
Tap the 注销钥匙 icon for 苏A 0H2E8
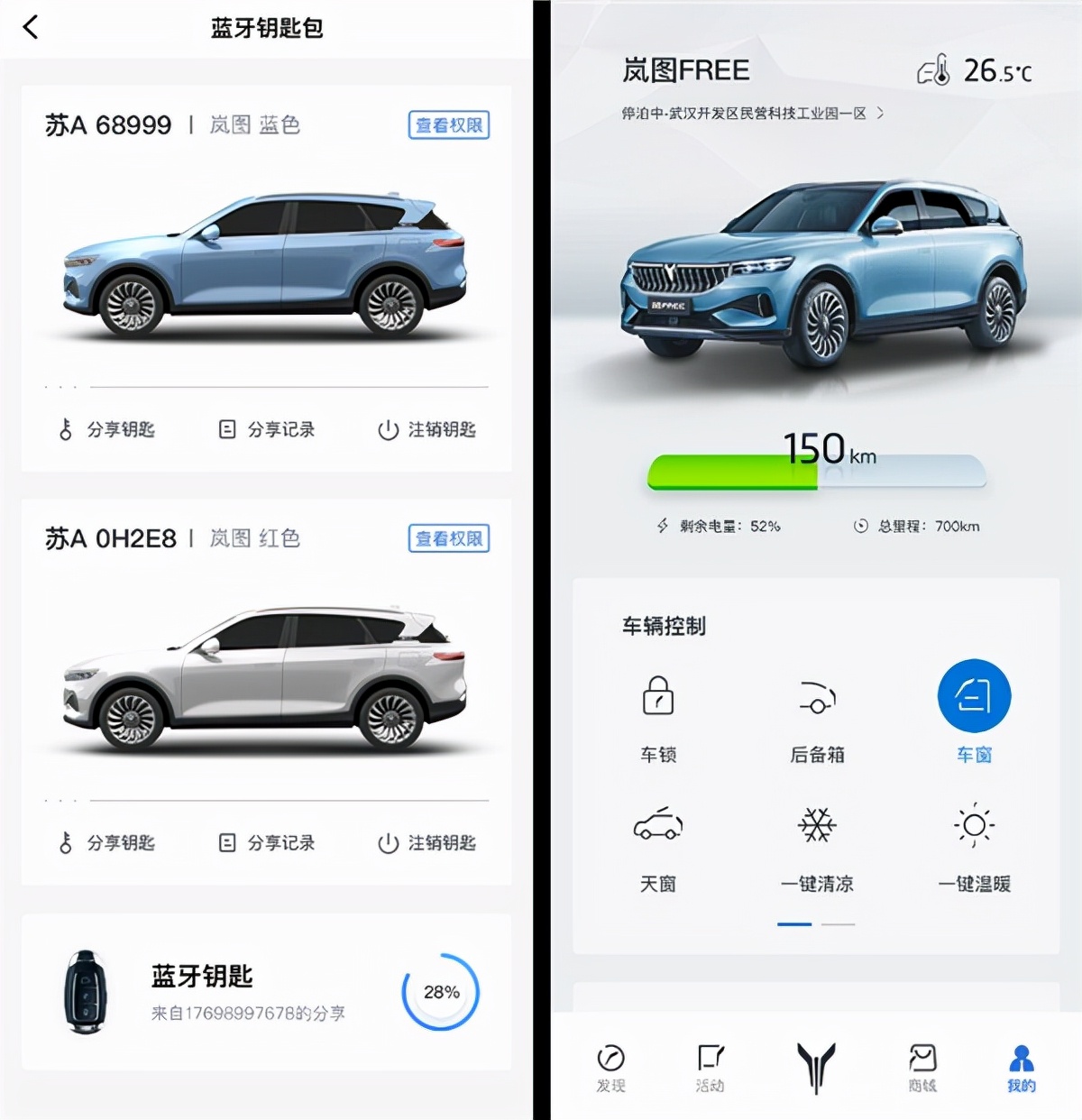point(386,843)
